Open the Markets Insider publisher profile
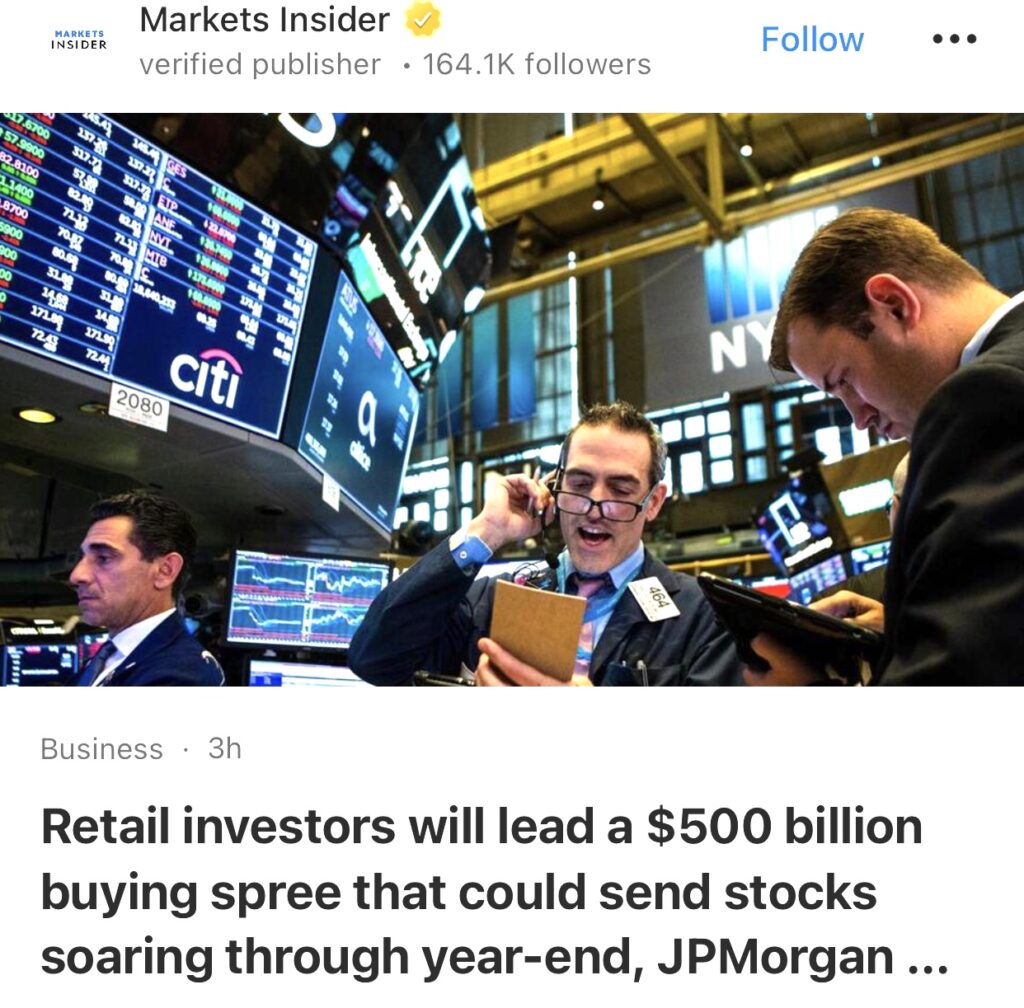The width and height of the screenshot is (1024, 1008). point(264,20)
